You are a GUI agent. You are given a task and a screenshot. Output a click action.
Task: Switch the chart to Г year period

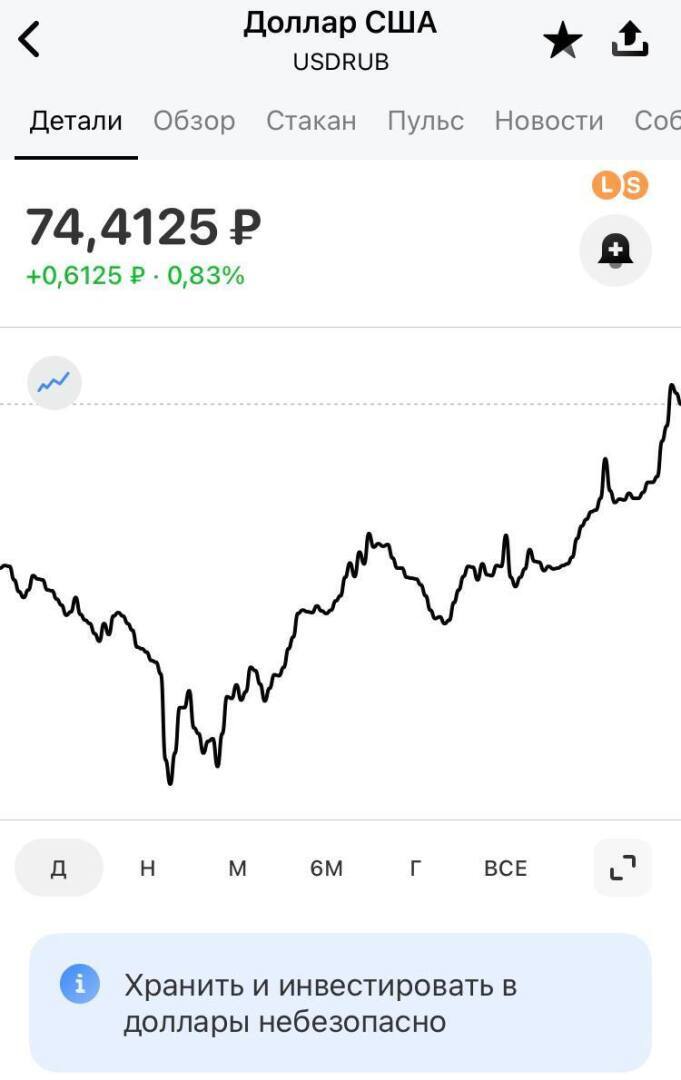tap(415, 868)
